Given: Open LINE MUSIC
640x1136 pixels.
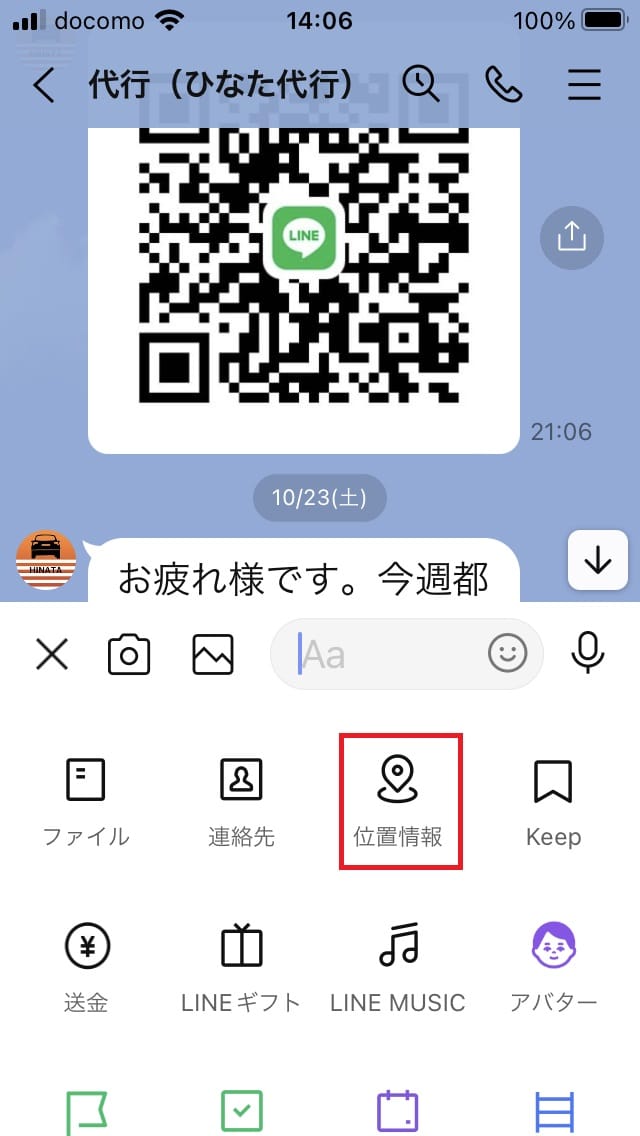Looking at the screenshot, I should (398, 966).
